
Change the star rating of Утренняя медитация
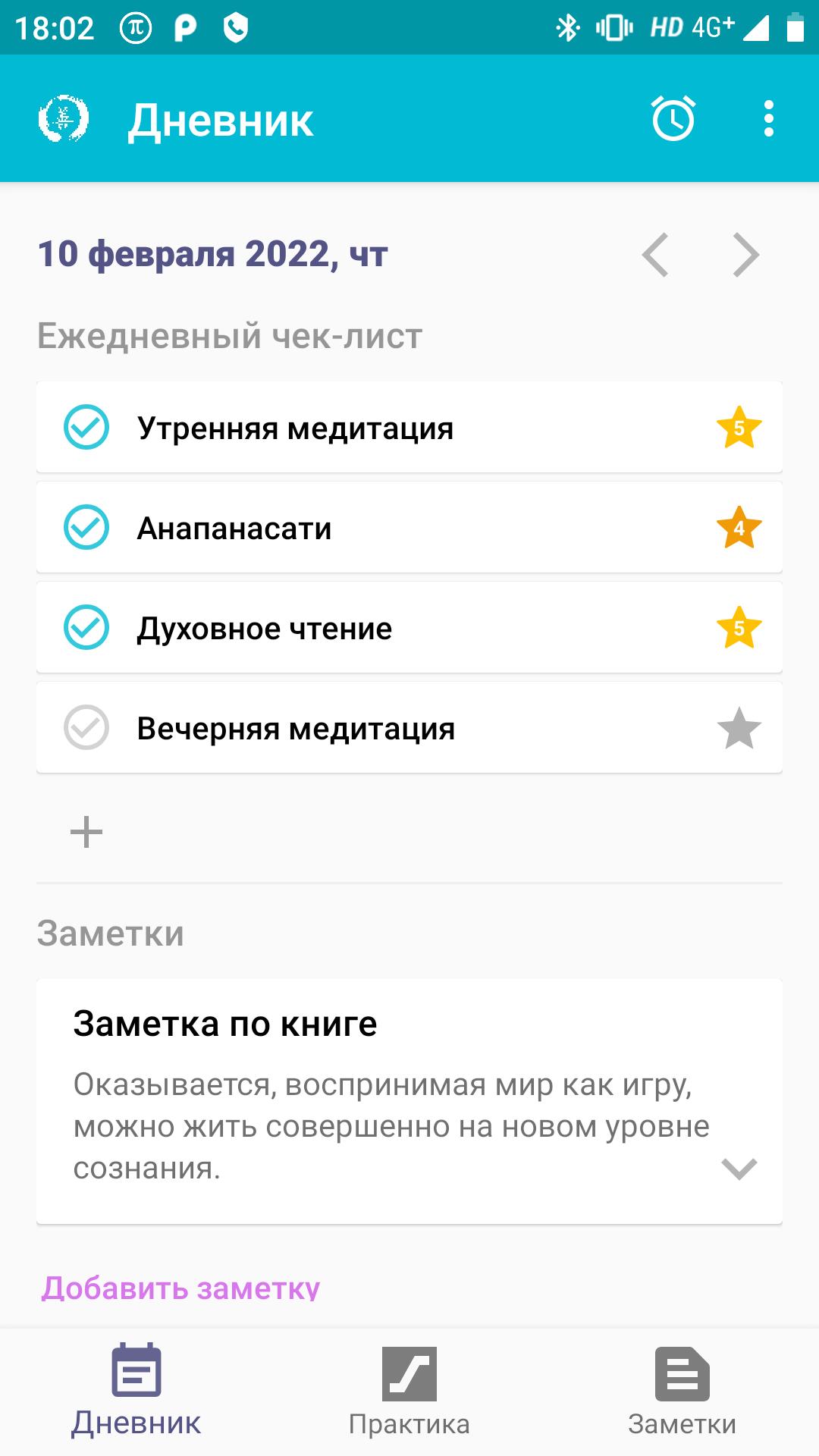click(x=739, y=428)
